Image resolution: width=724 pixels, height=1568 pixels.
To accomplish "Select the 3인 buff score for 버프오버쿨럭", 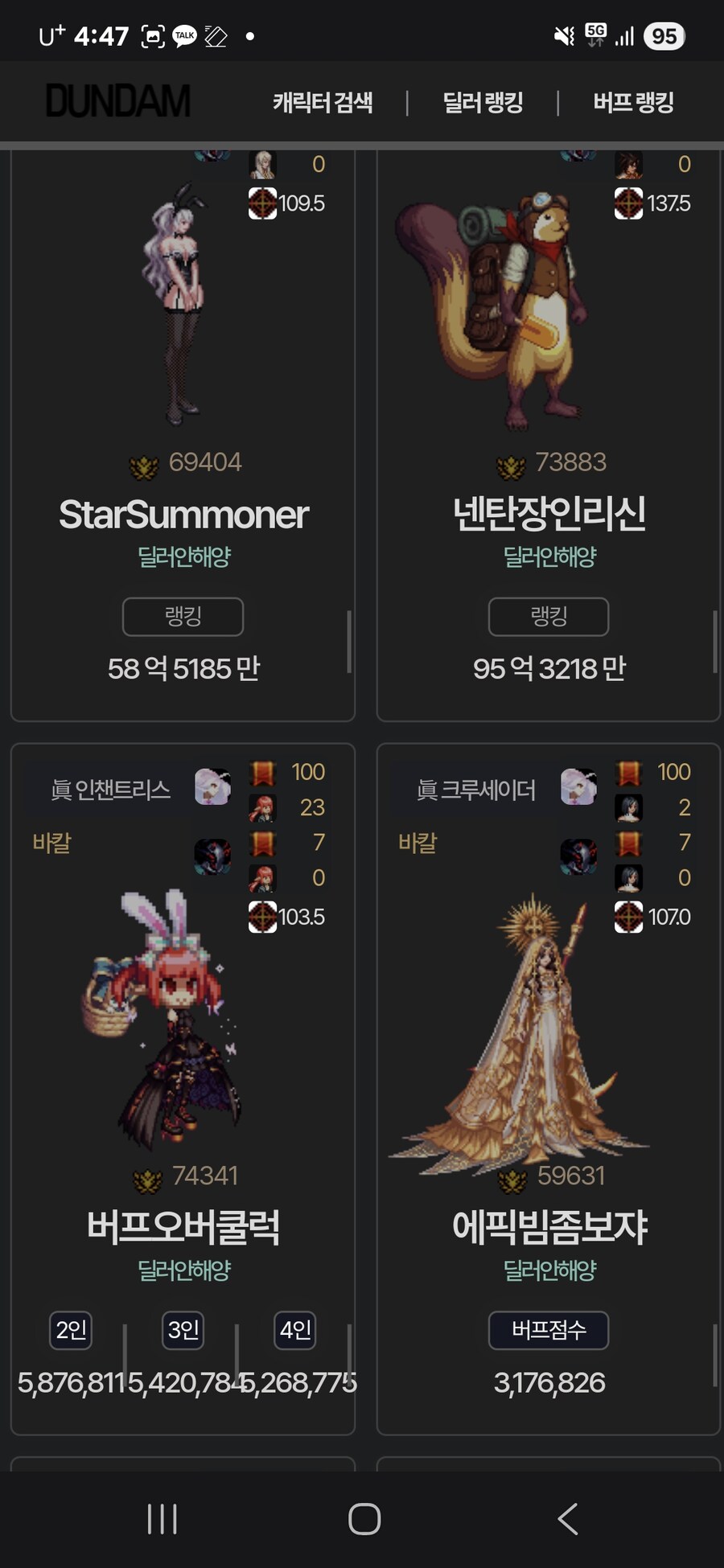I will tap(183, 1331).
